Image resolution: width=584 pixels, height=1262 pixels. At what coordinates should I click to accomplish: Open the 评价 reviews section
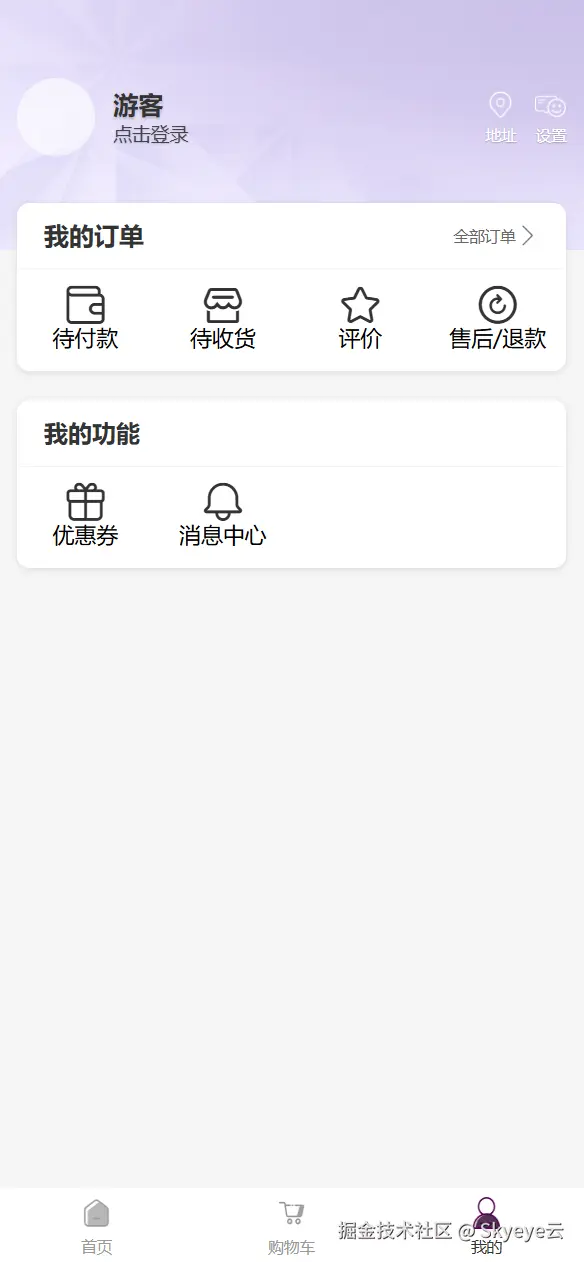click(x=360, y=319)
